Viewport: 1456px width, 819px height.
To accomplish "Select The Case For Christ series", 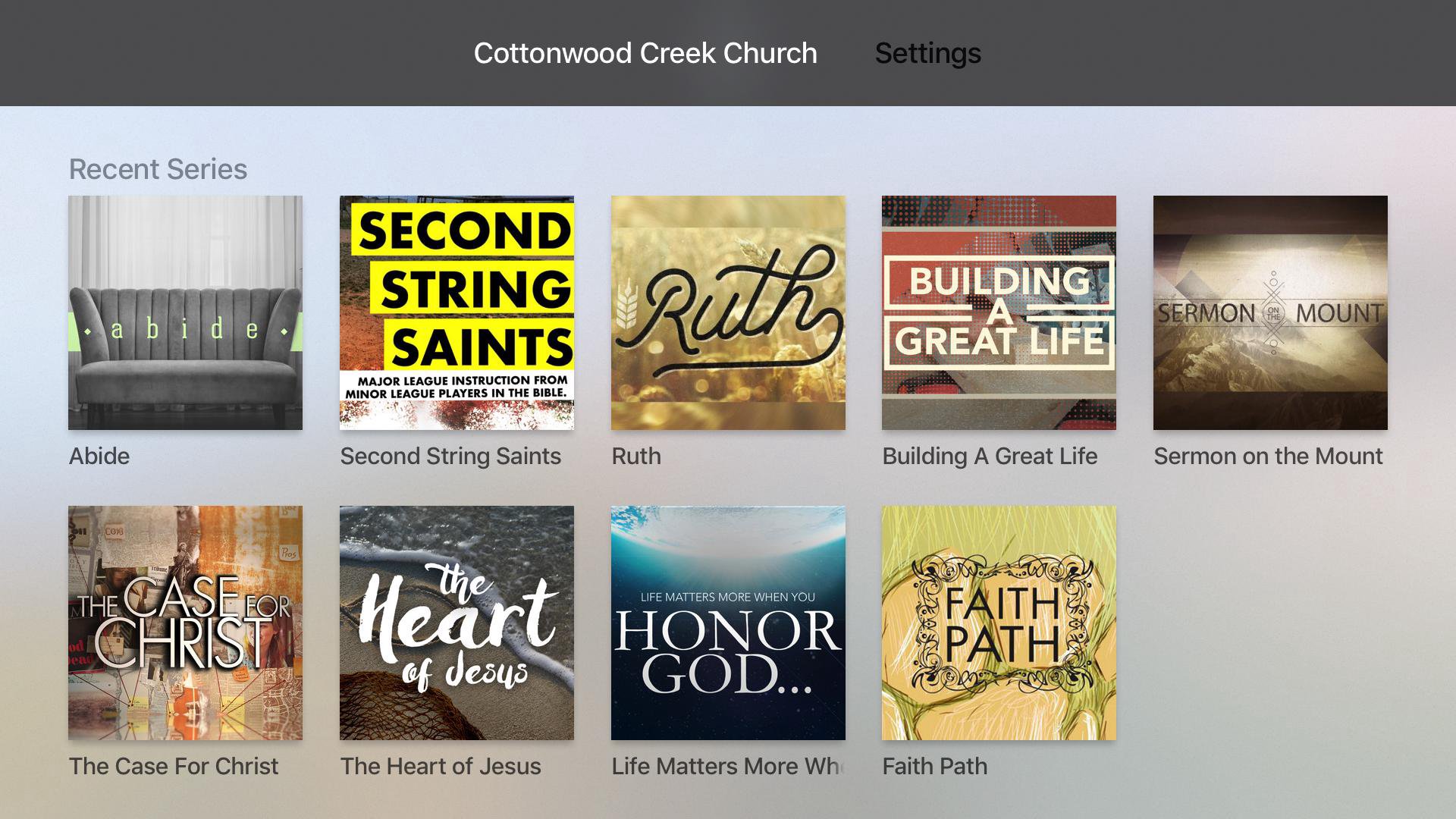I will coord(185,623).
